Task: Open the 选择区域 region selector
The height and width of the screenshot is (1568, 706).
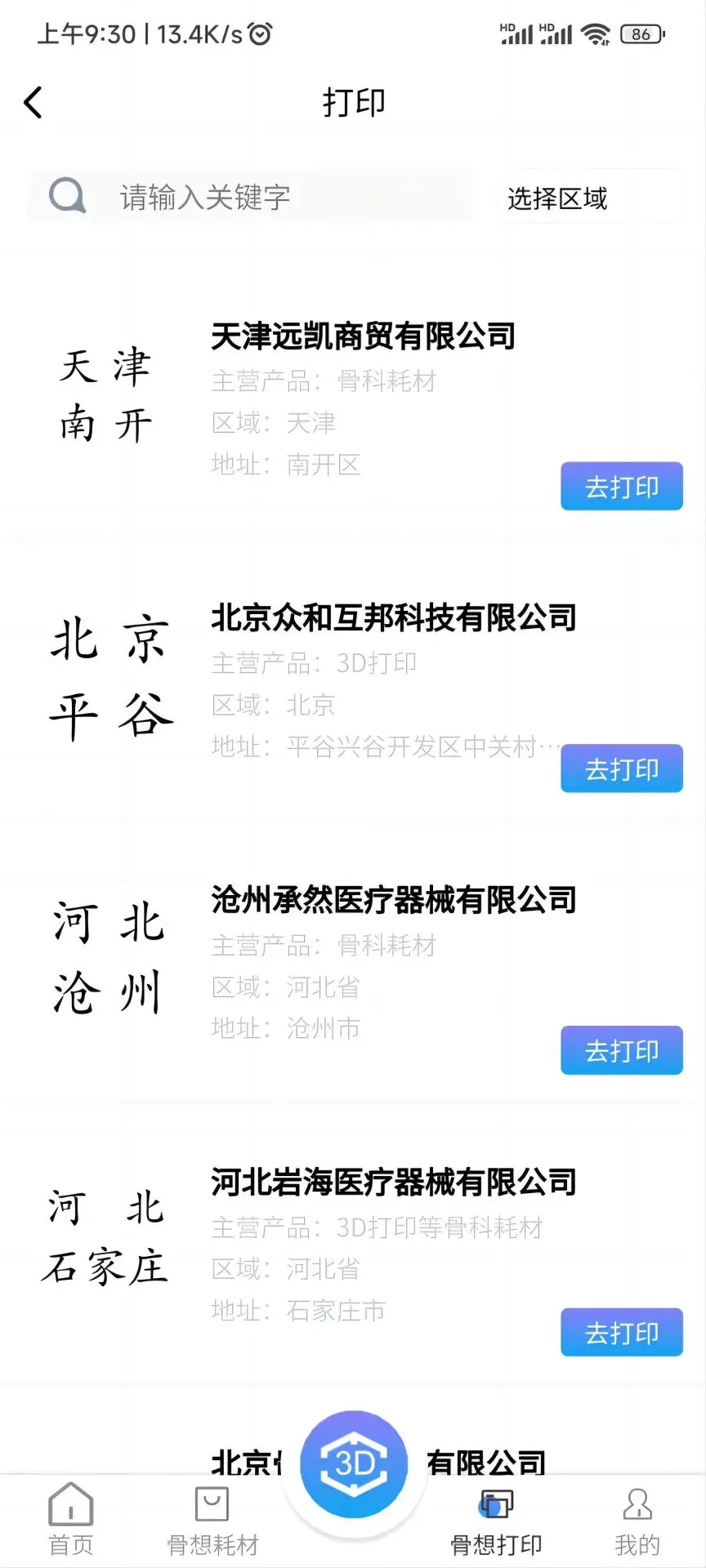Action: (587, 198)
